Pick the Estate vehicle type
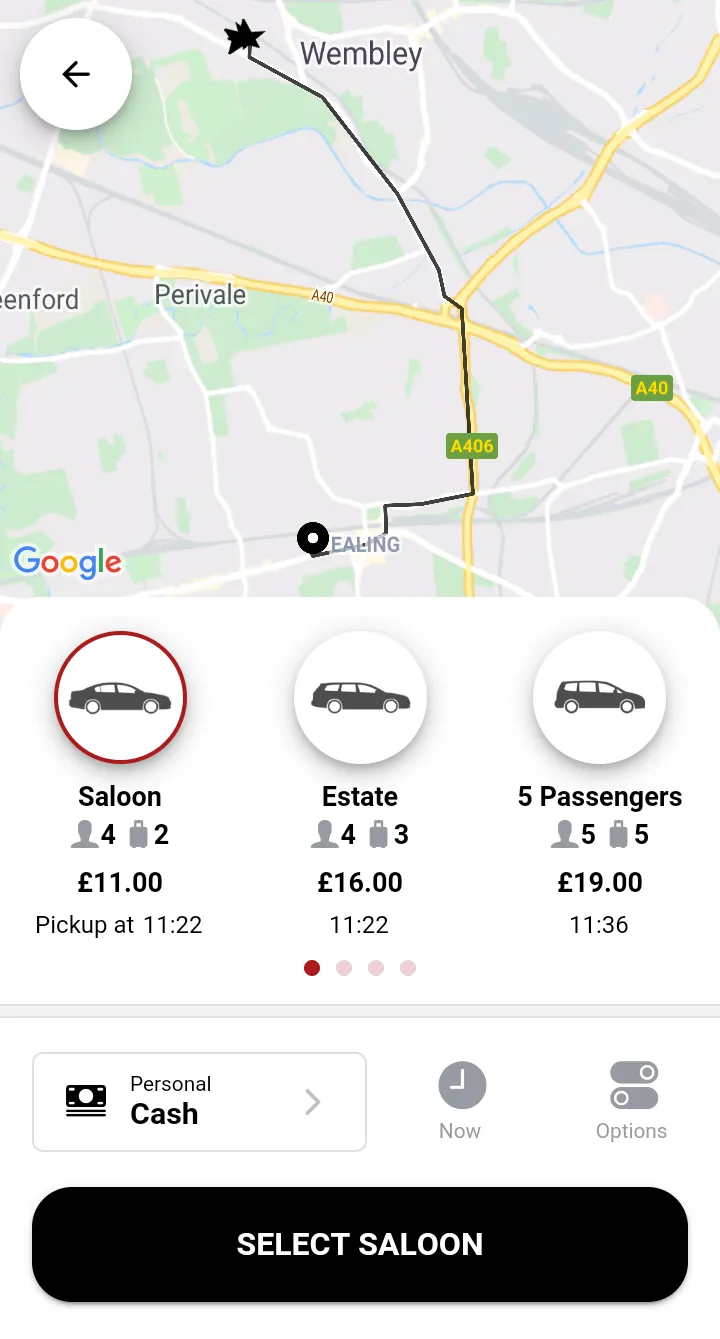This screenshot has height=1339, width=720. [x=360, y=698]
